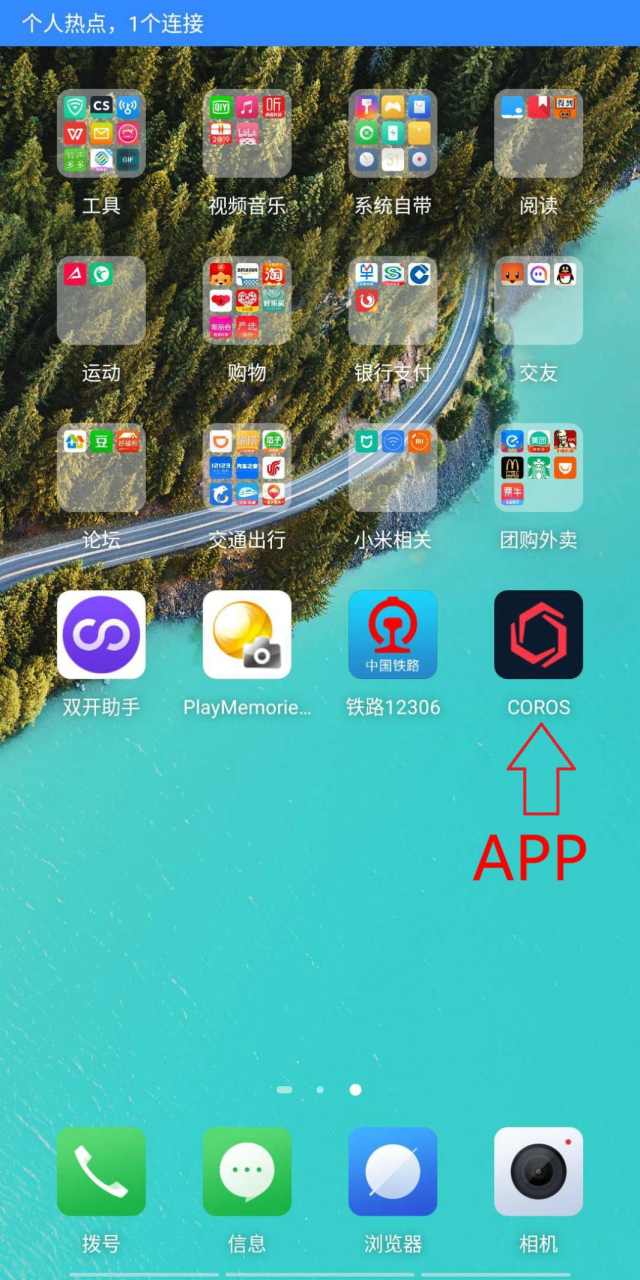This screenshot has width=640, height=1280.
Task: Open the 工具 folder
Action: click(x=101, y=134)
